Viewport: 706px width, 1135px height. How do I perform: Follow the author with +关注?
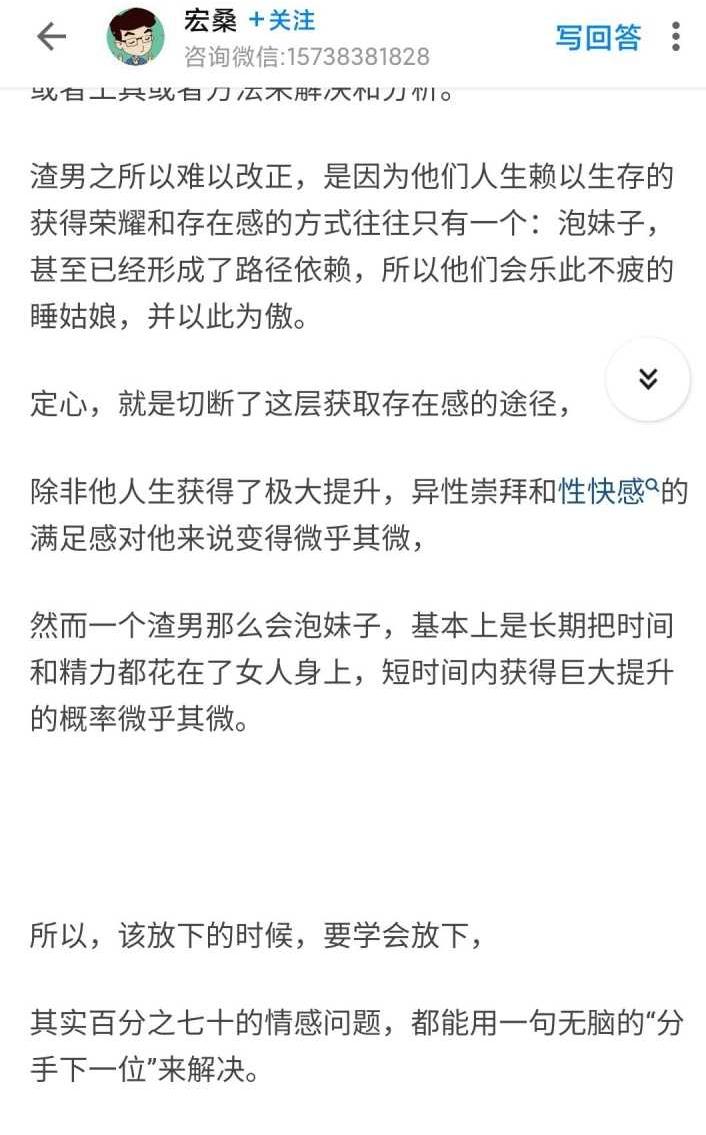[282, 21]
